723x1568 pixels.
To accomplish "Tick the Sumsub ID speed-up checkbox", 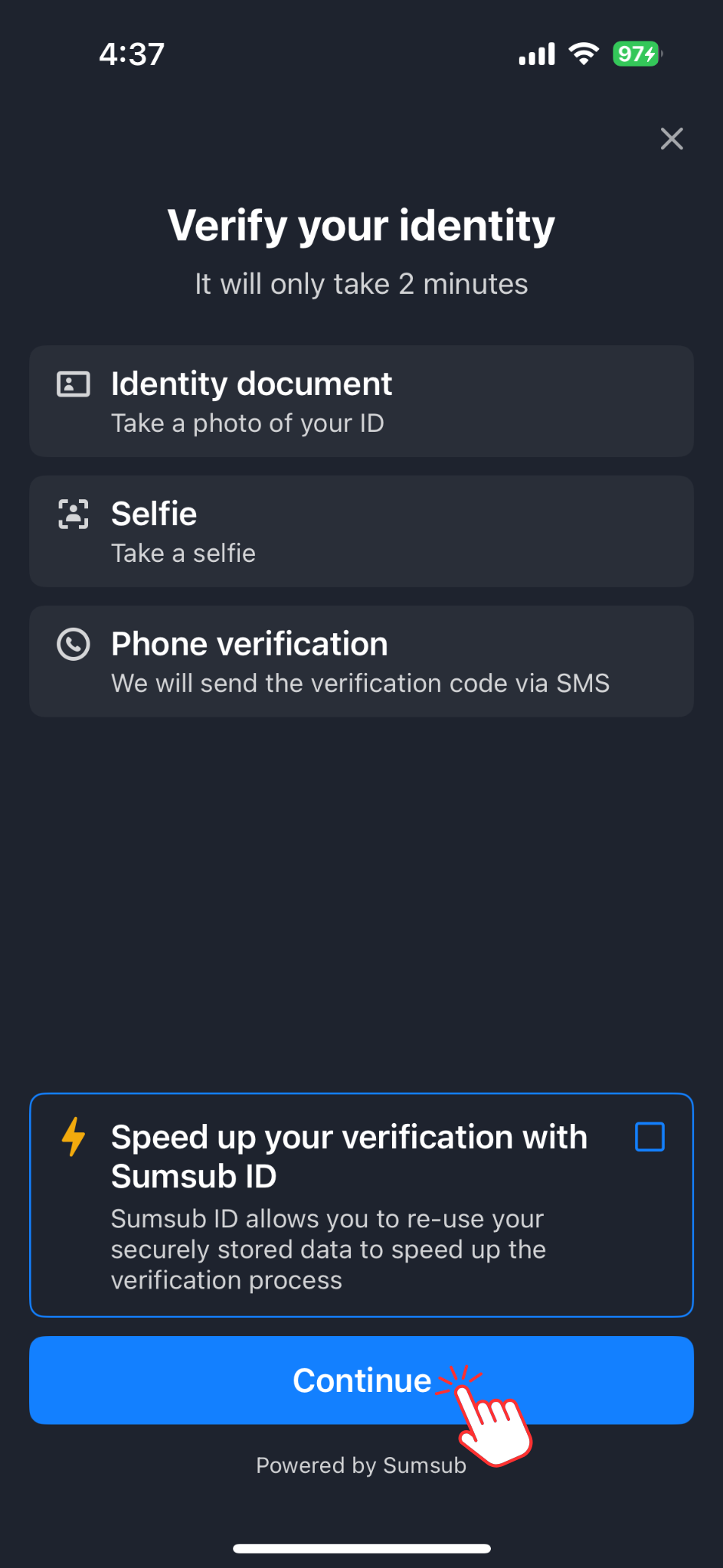I will point(649,1137).
